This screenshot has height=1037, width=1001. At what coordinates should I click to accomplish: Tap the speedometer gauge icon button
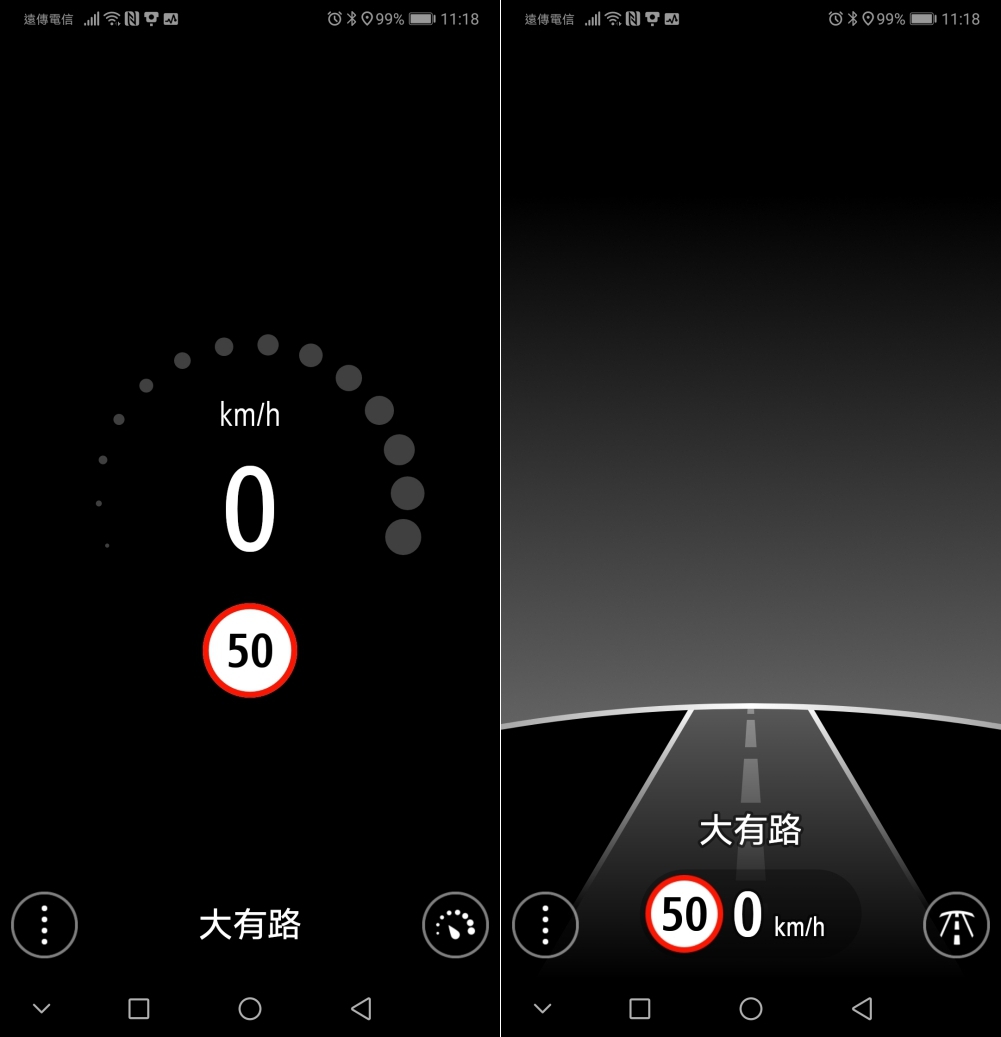pos(455,925)
